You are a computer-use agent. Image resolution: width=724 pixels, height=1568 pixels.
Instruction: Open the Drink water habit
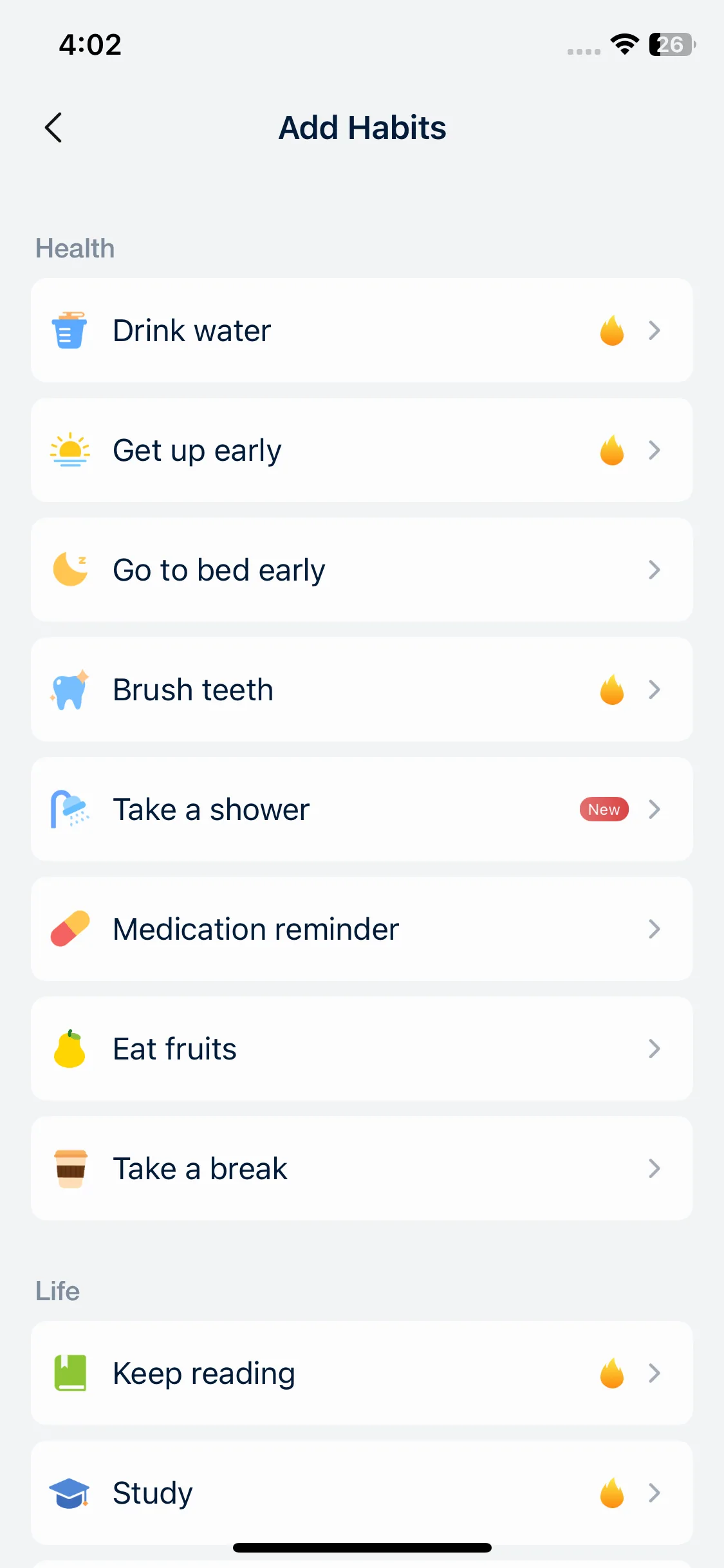[361, 330]
